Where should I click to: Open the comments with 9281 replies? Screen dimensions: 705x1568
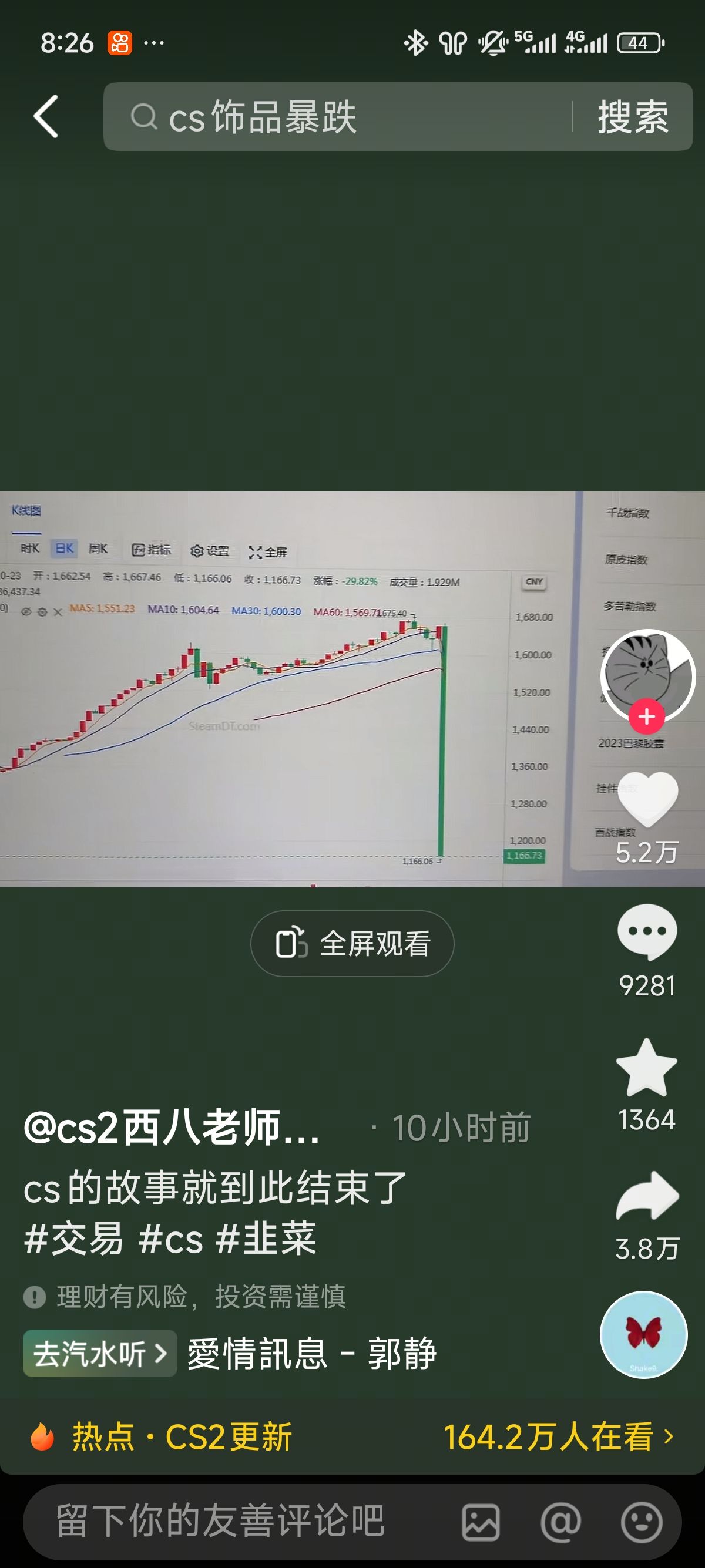tap(647, 932)
